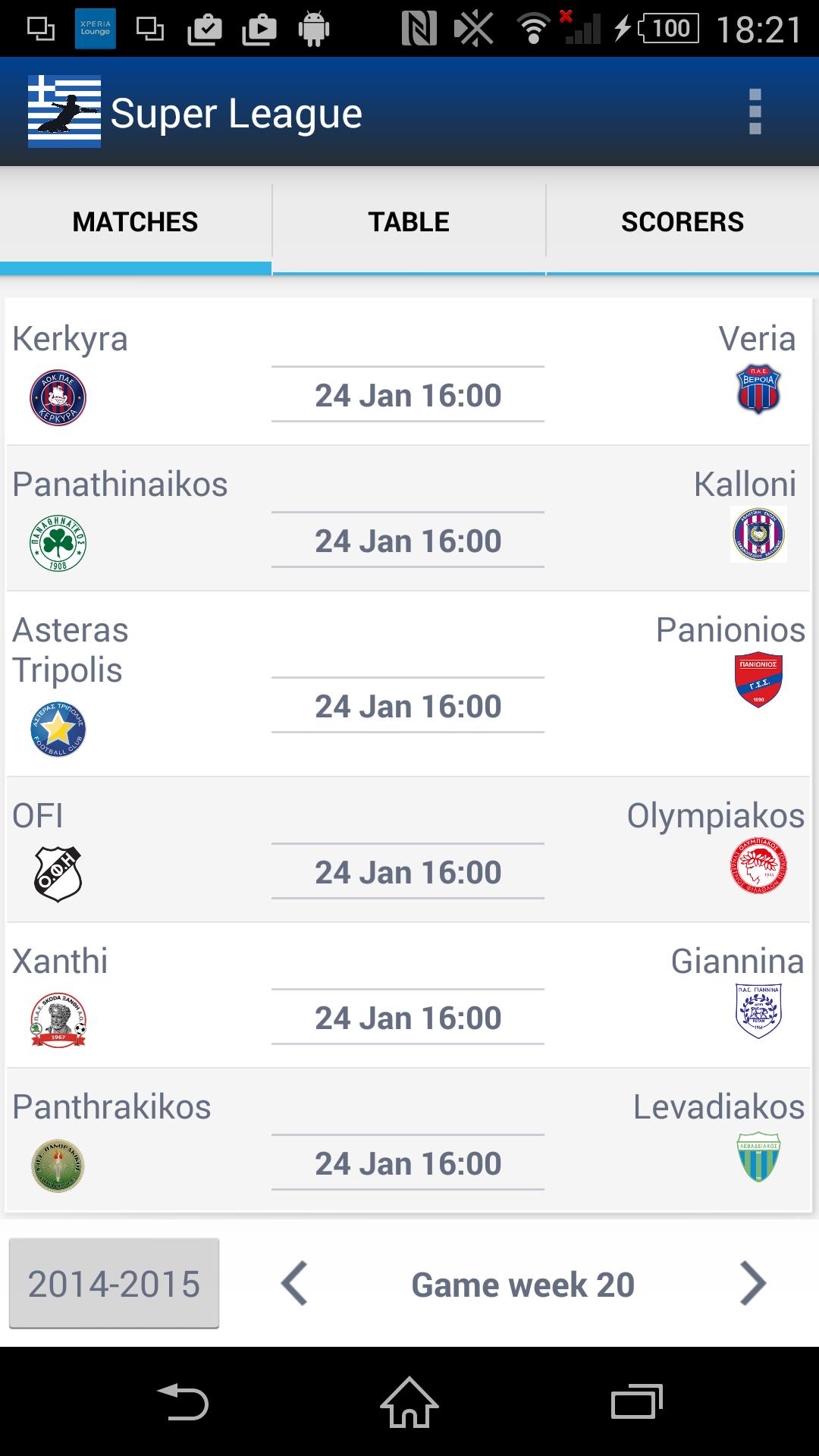
Task: Open the overflow options menu
Action: pyautogui.click(x=754, y=111)
